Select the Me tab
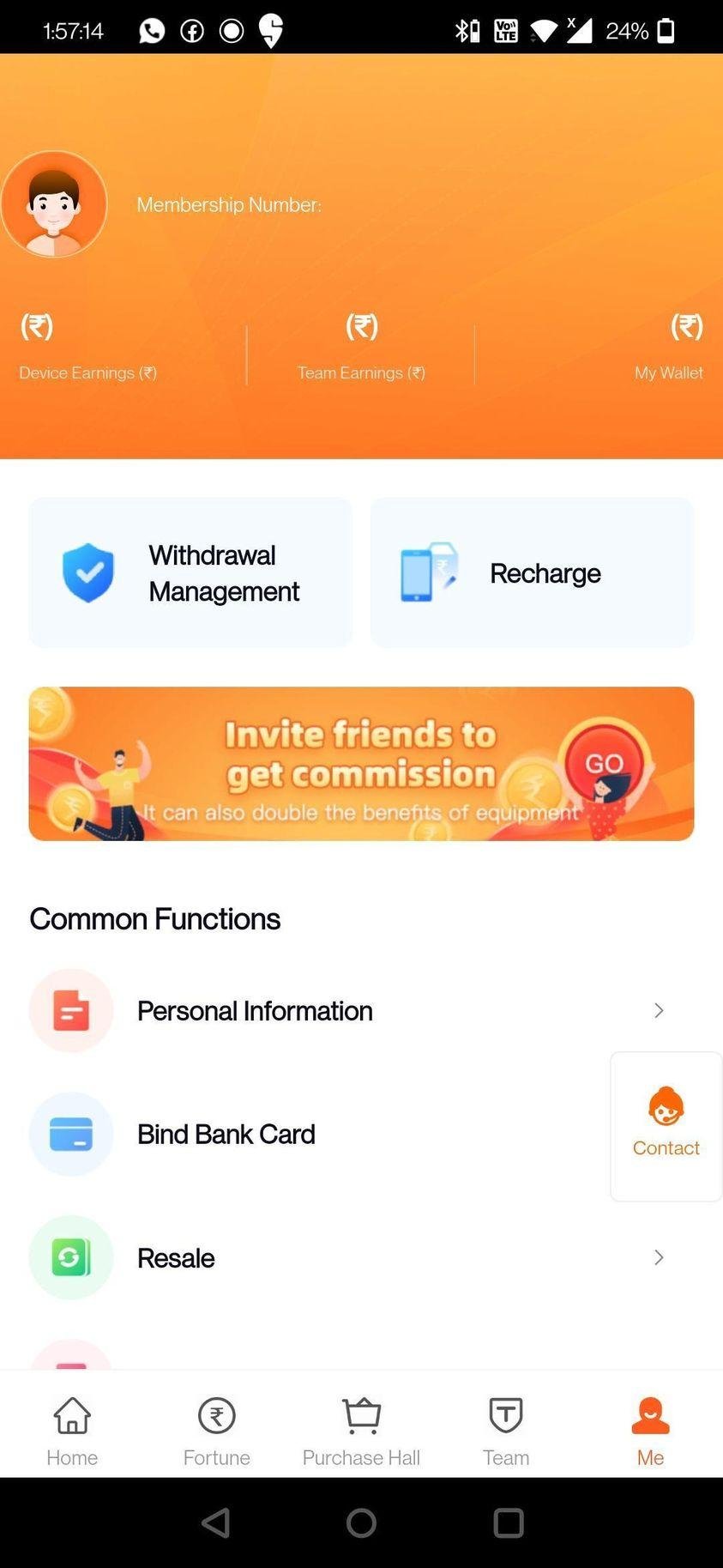The width and height of the screenshot is (723, 1568). (x=650, y=1432)
